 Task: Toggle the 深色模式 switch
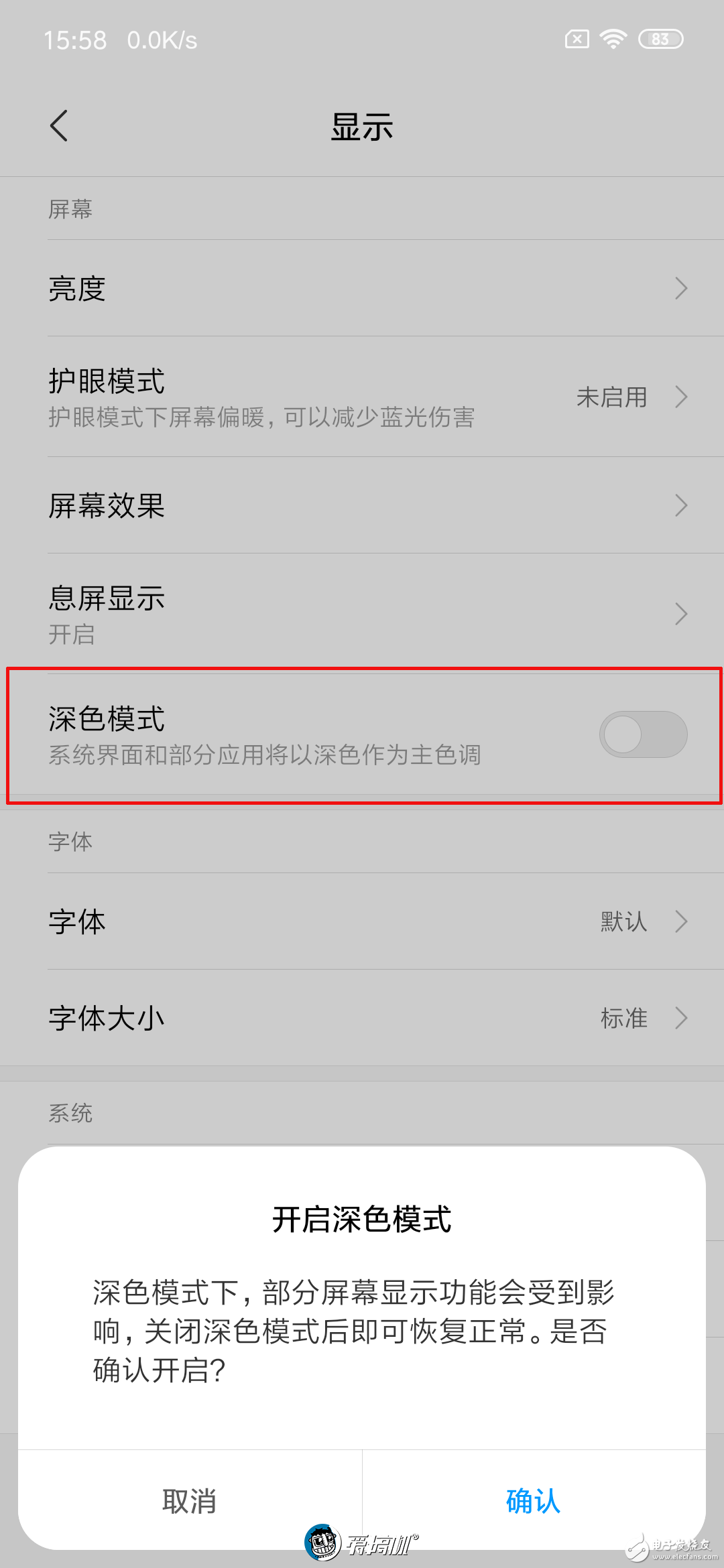tap(643, 734)
